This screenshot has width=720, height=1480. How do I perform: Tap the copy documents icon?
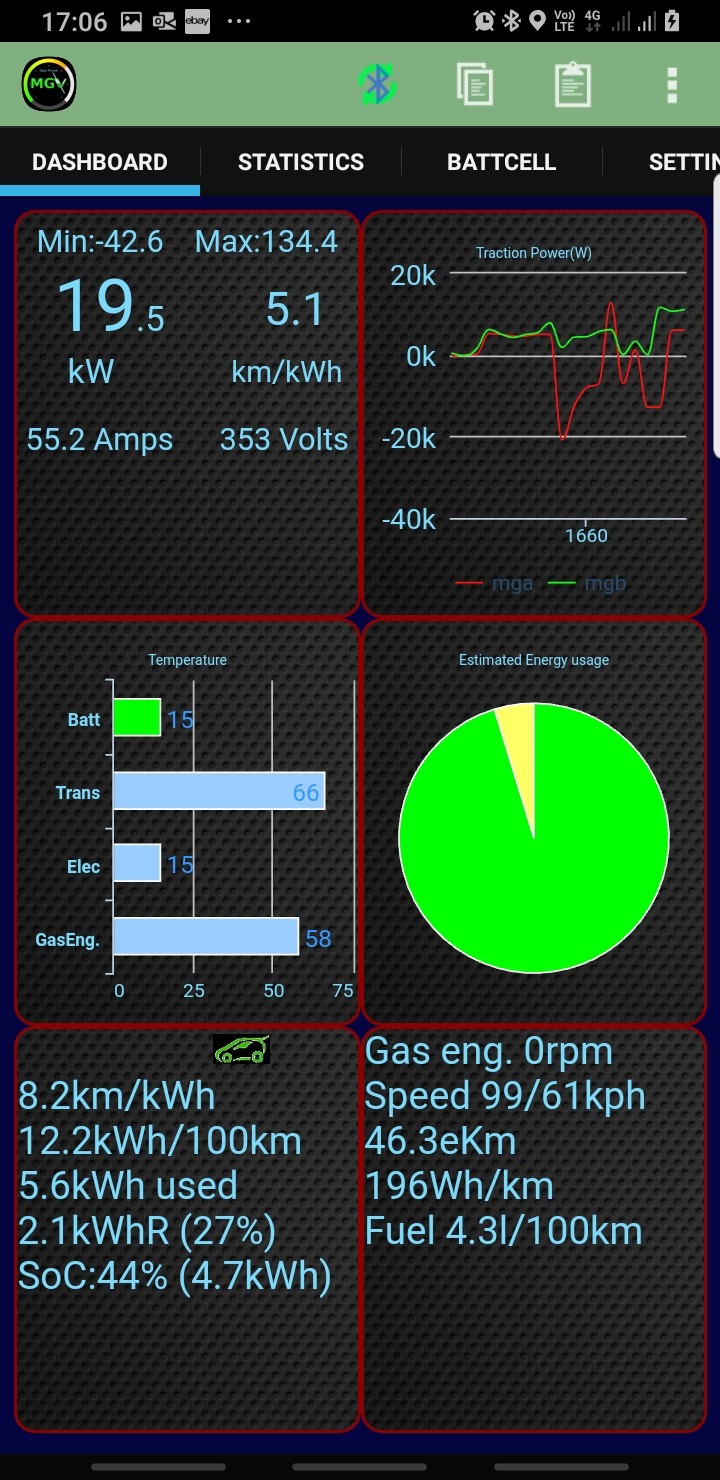point(476,84)
